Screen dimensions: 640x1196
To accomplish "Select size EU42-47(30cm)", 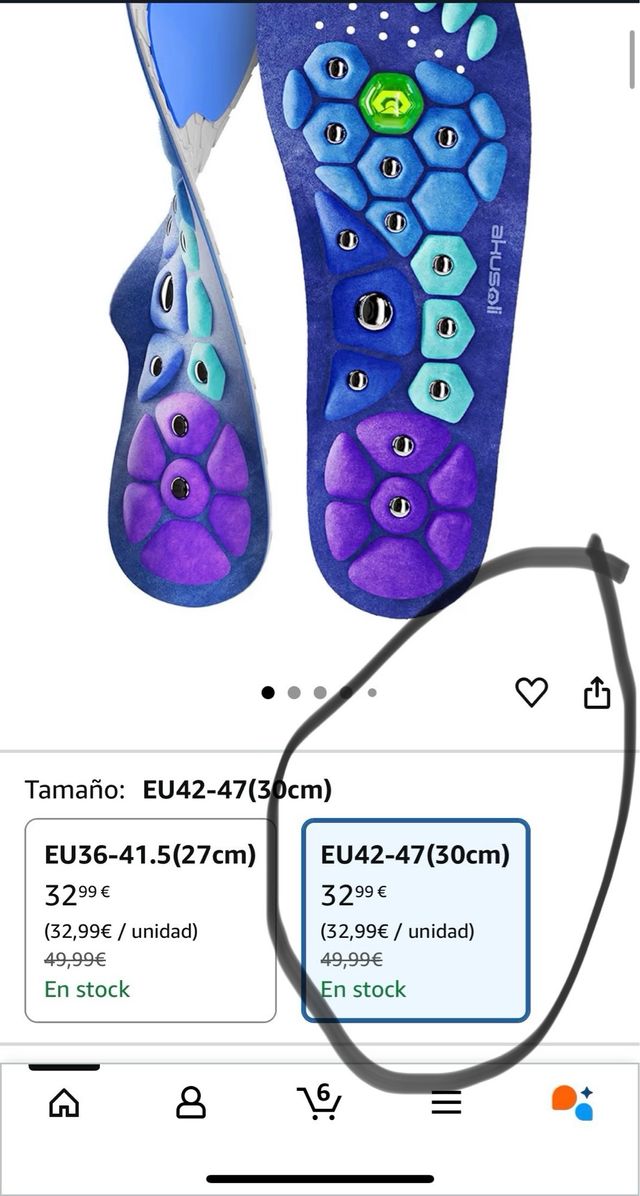I will tap(415, 920).
